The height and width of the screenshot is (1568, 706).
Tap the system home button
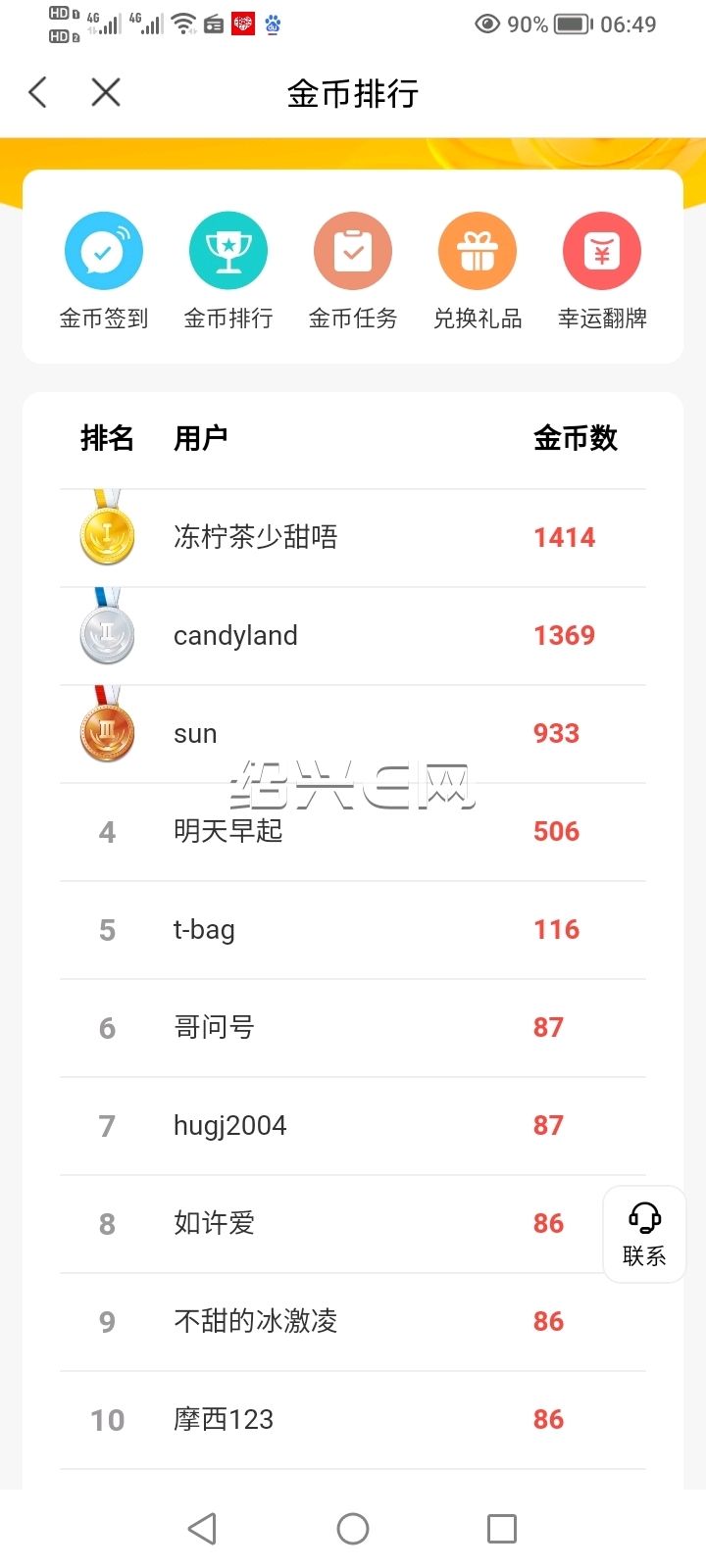353,1528
